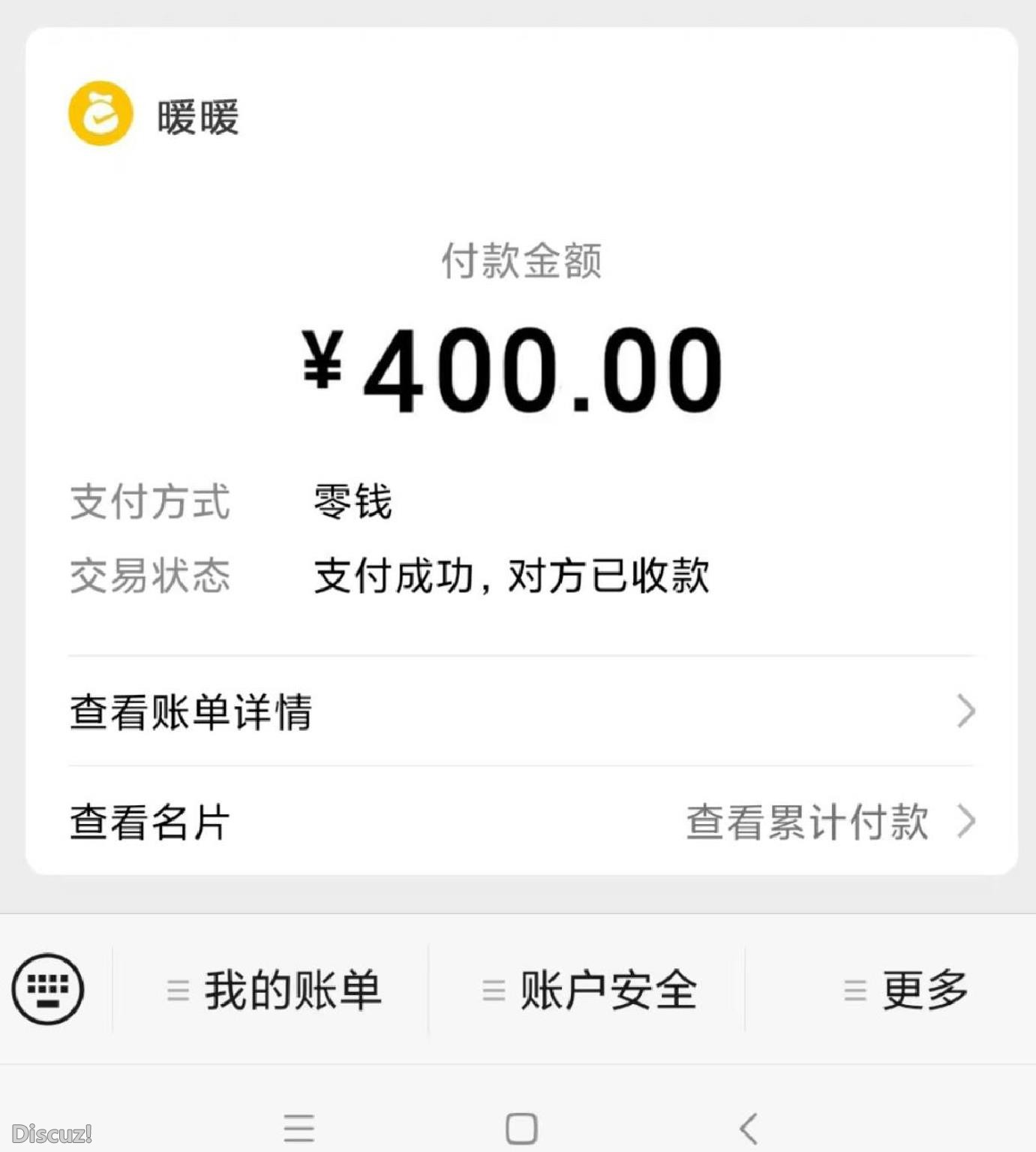This screenshot has width=1036, height=1152.
Task: Click the hamburger icon beside 我的账单
Action: tap(176, 991)
